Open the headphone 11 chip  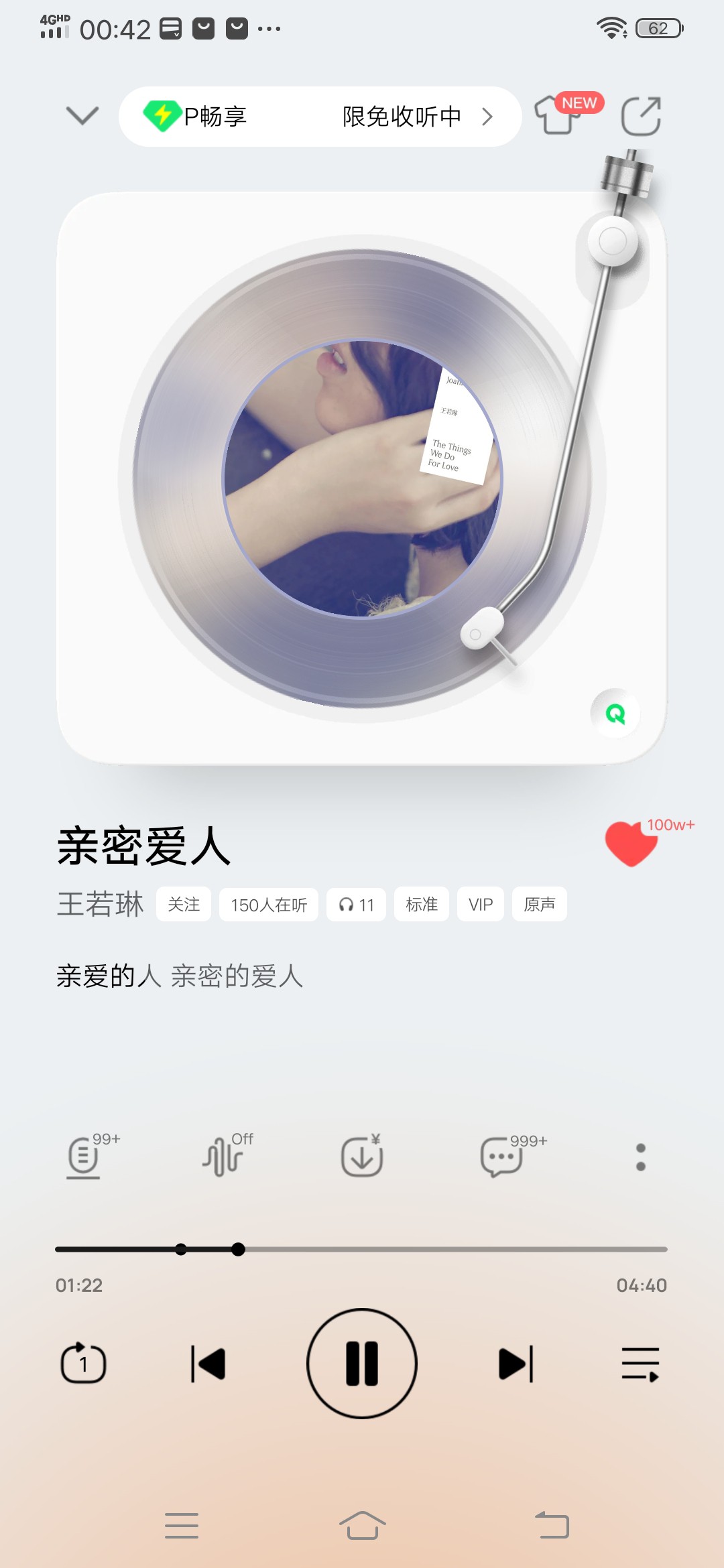356,905
